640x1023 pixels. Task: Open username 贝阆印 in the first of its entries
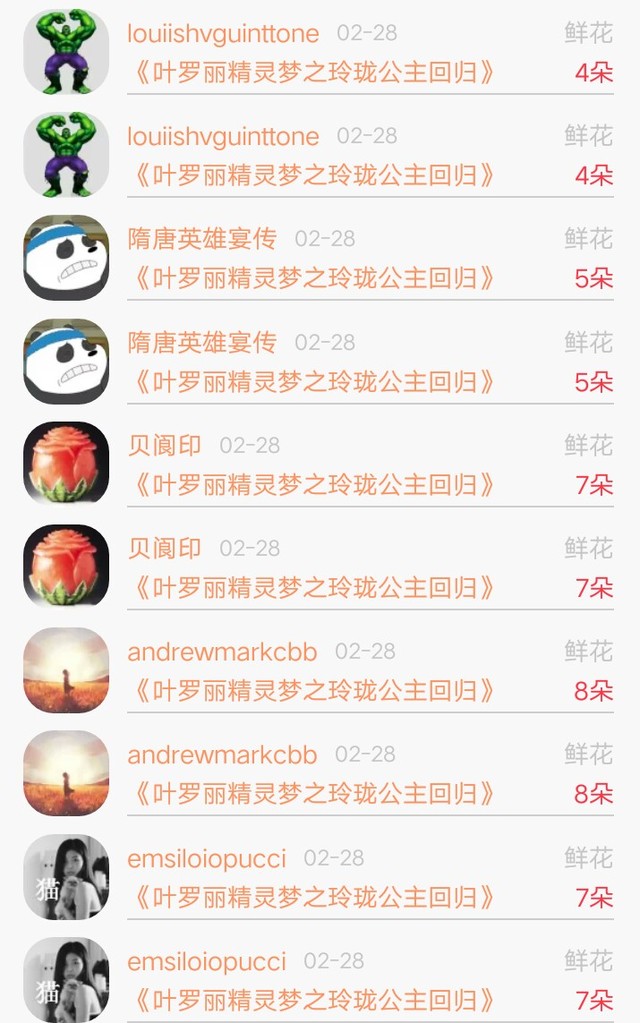pyautogui.click(x=164, y=445)
